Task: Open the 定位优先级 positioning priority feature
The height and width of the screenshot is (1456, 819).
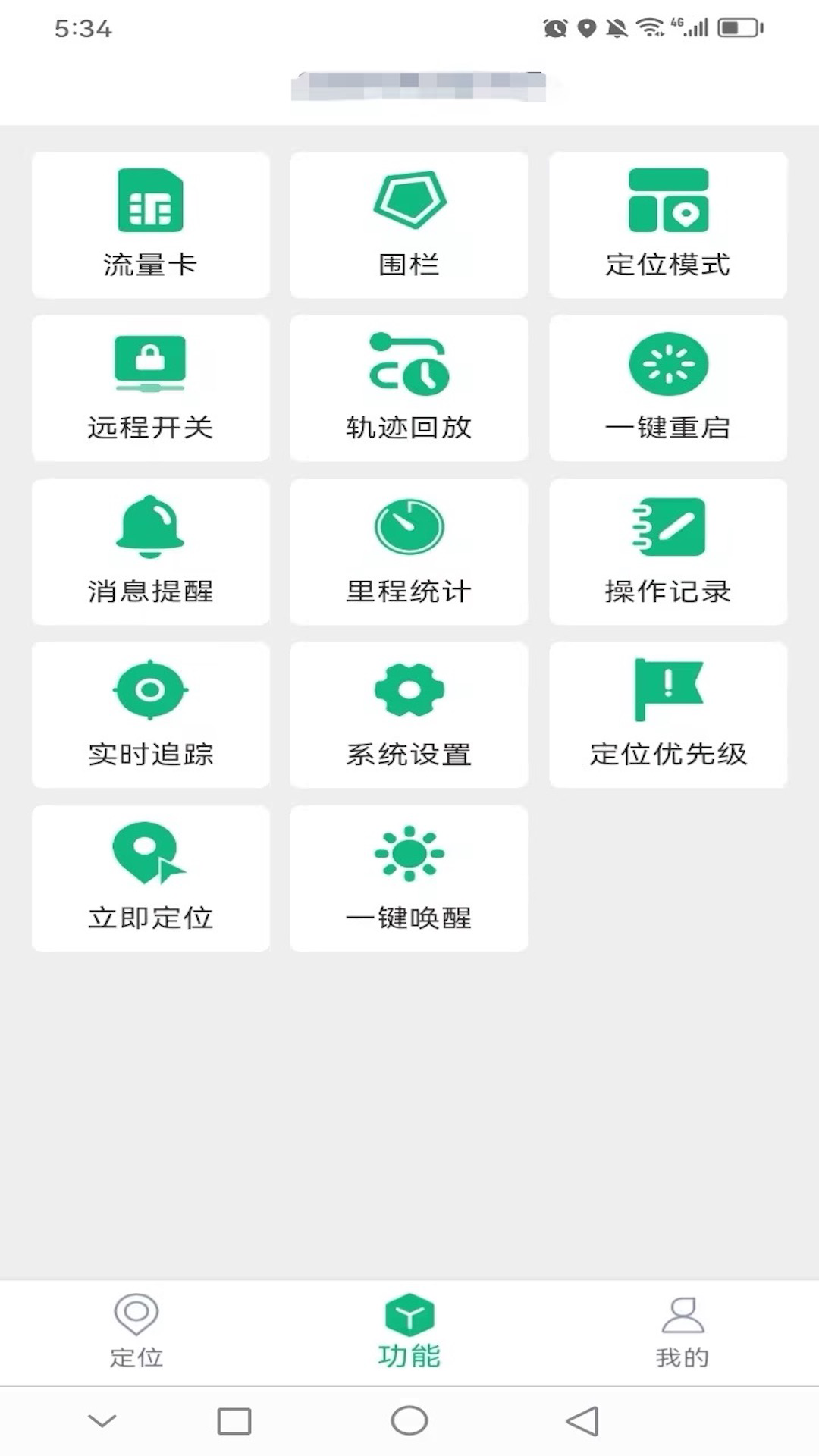Action: pyautogui.click(x=667, y=714)
